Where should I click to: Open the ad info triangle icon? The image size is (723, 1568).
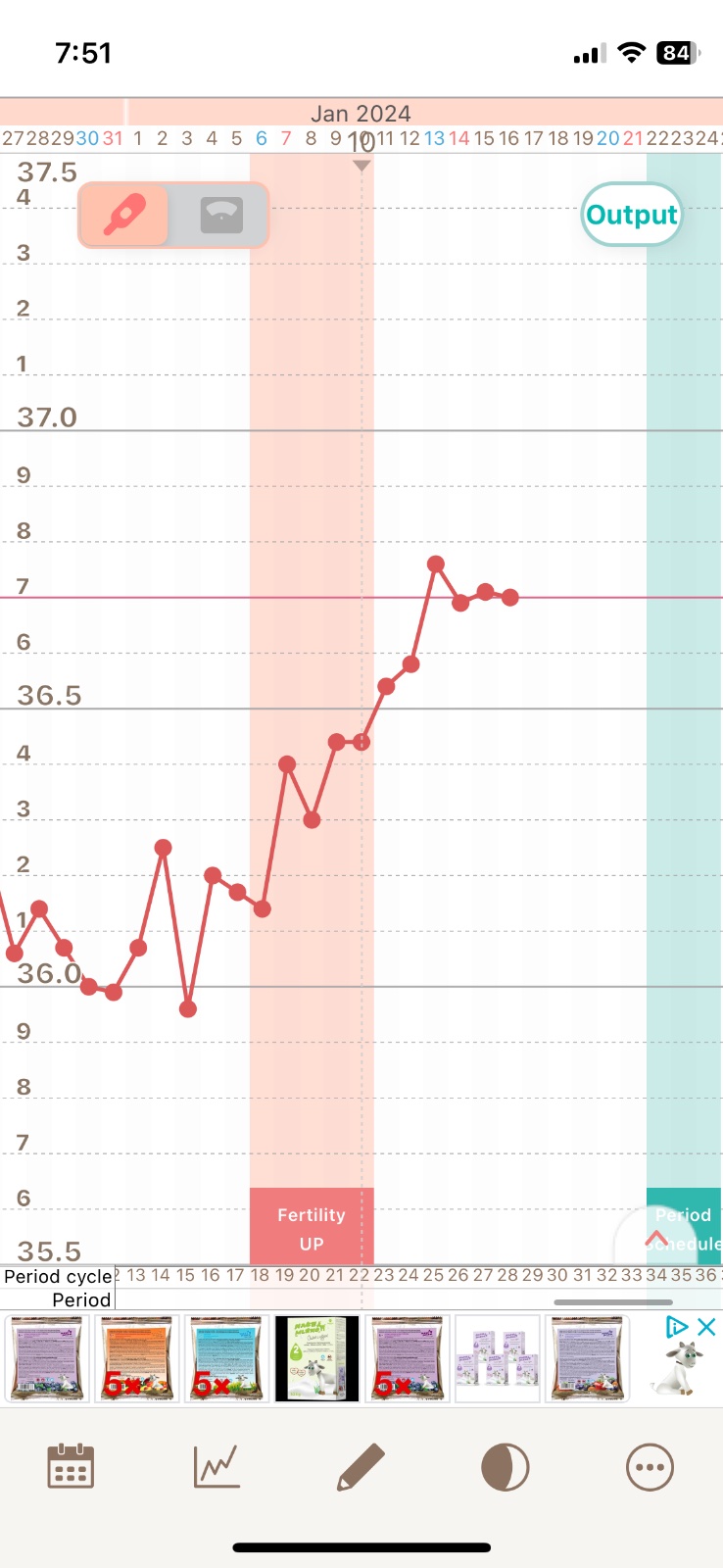point(677,1327)
